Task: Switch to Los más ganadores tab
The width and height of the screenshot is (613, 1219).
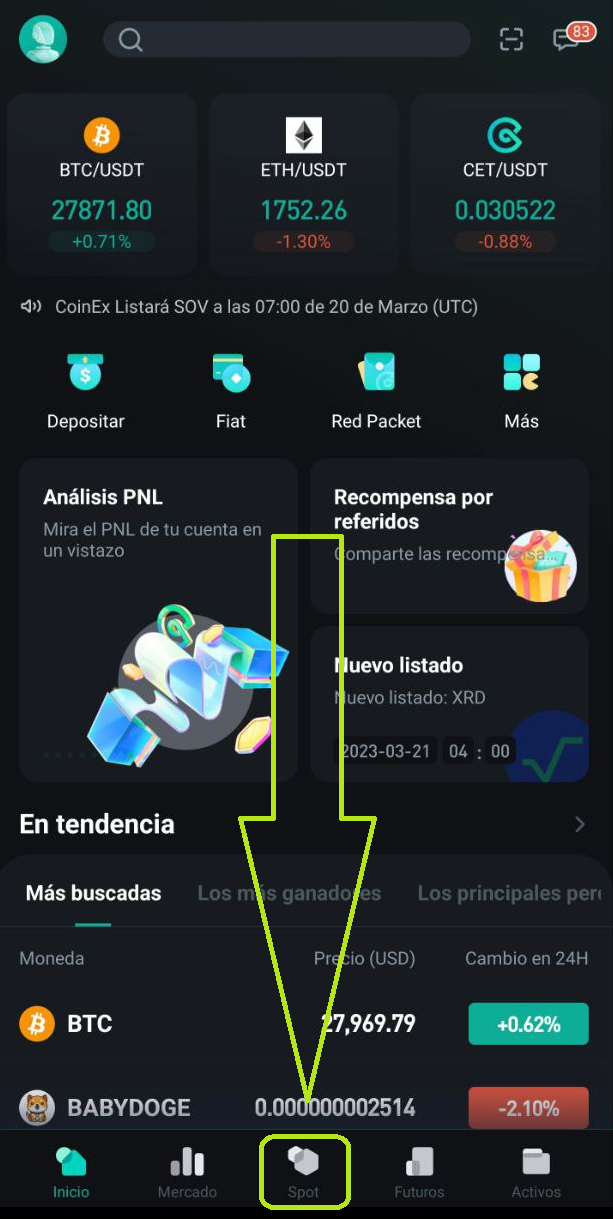Action: pos(289,893)
